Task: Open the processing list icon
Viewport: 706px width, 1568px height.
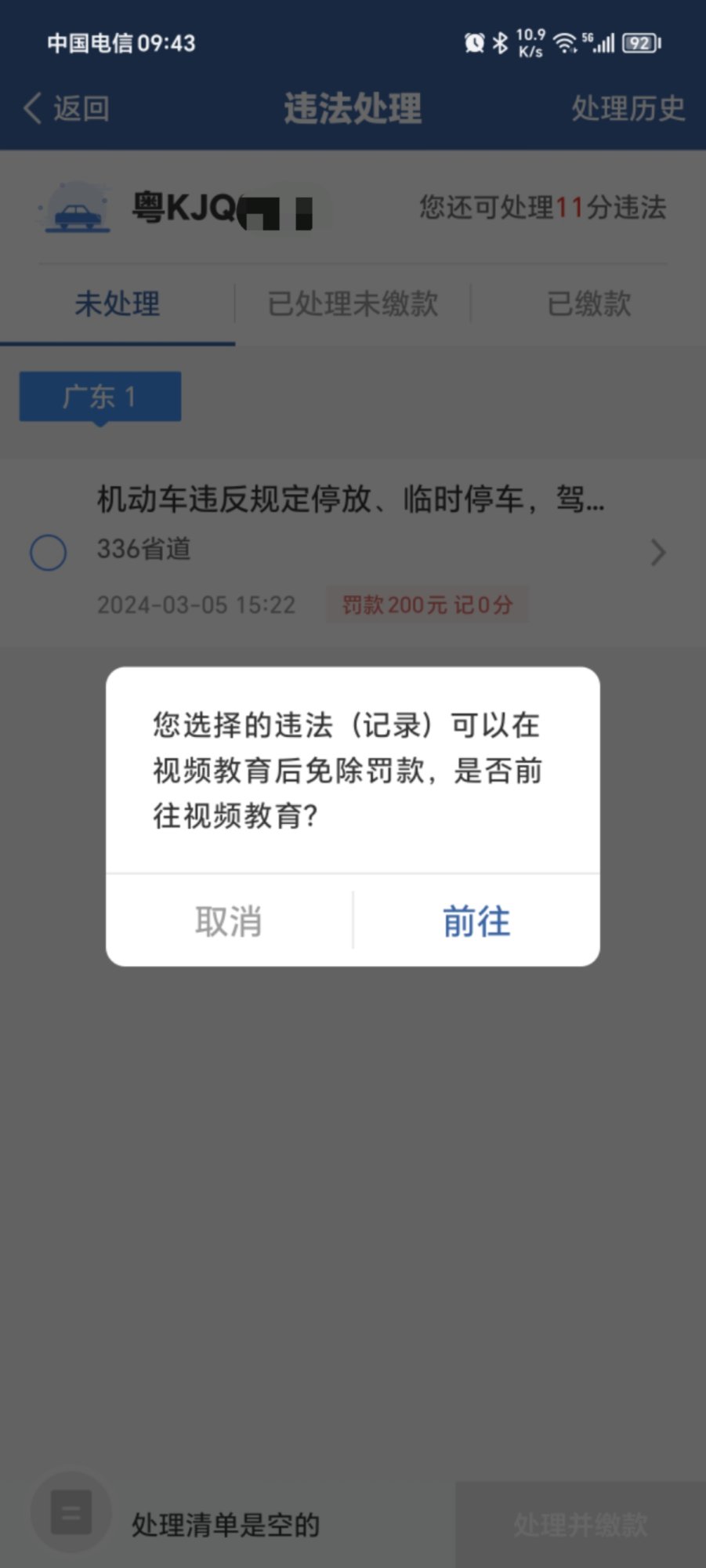Action: tap(71, 1512)
